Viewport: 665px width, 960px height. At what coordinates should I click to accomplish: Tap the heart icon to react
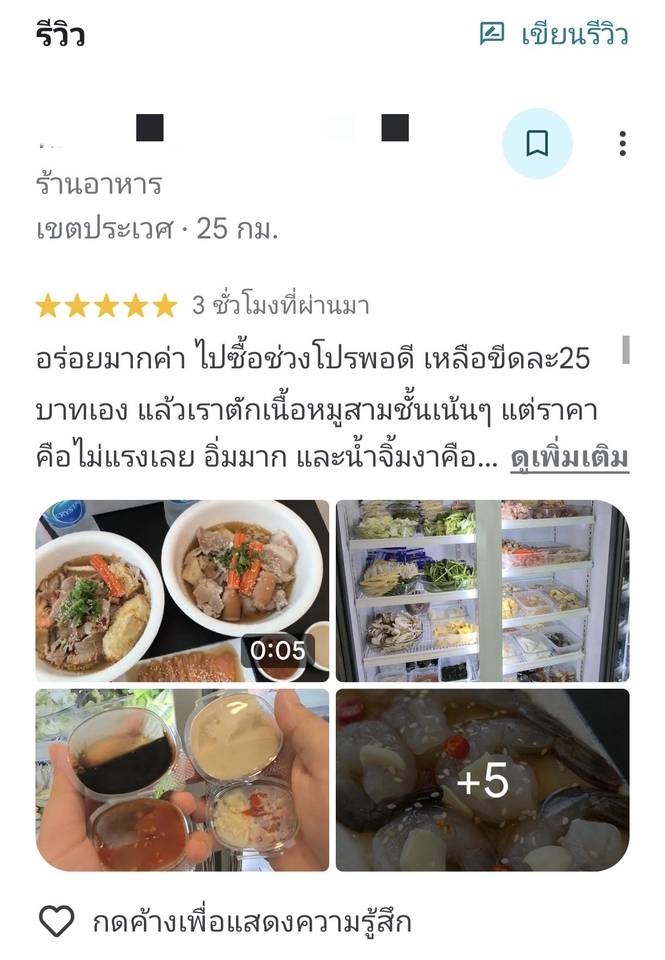[x=56, y=921]
